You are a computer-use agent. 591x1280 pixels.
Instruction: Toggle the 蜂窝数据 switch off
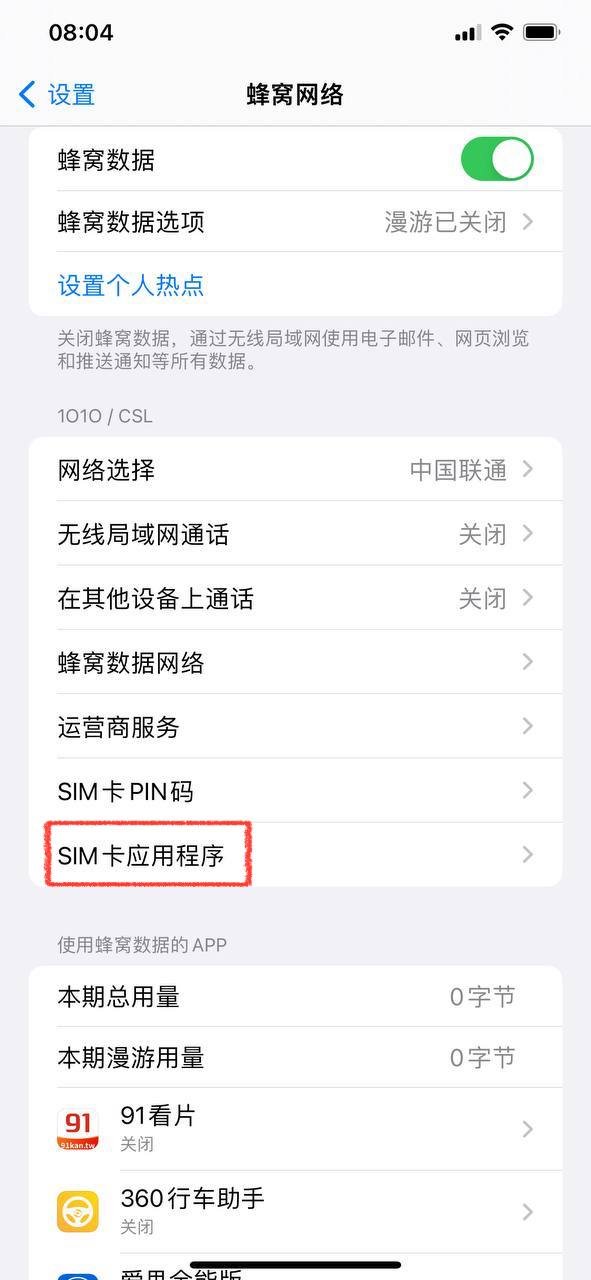click(497, 160)
